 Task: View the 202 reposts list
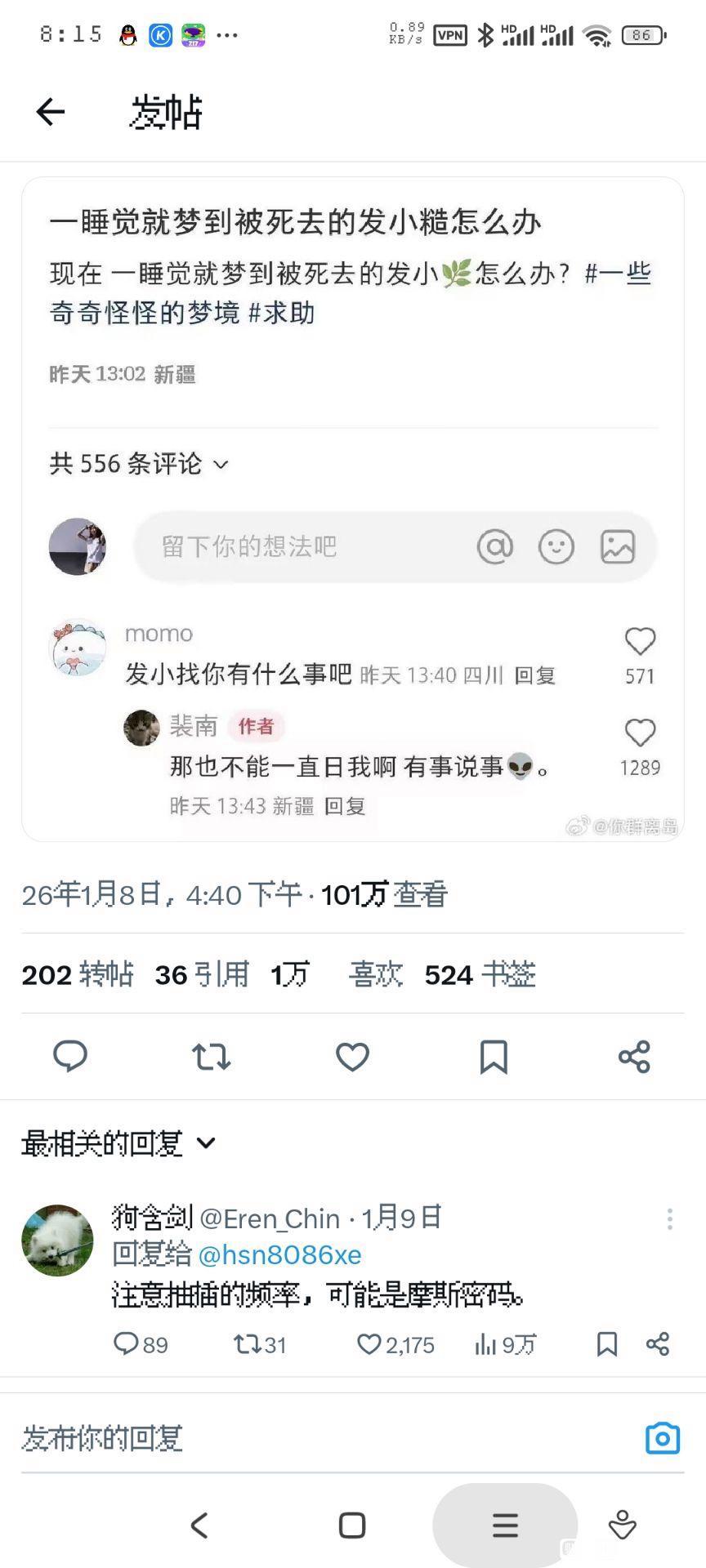point(78,974)
